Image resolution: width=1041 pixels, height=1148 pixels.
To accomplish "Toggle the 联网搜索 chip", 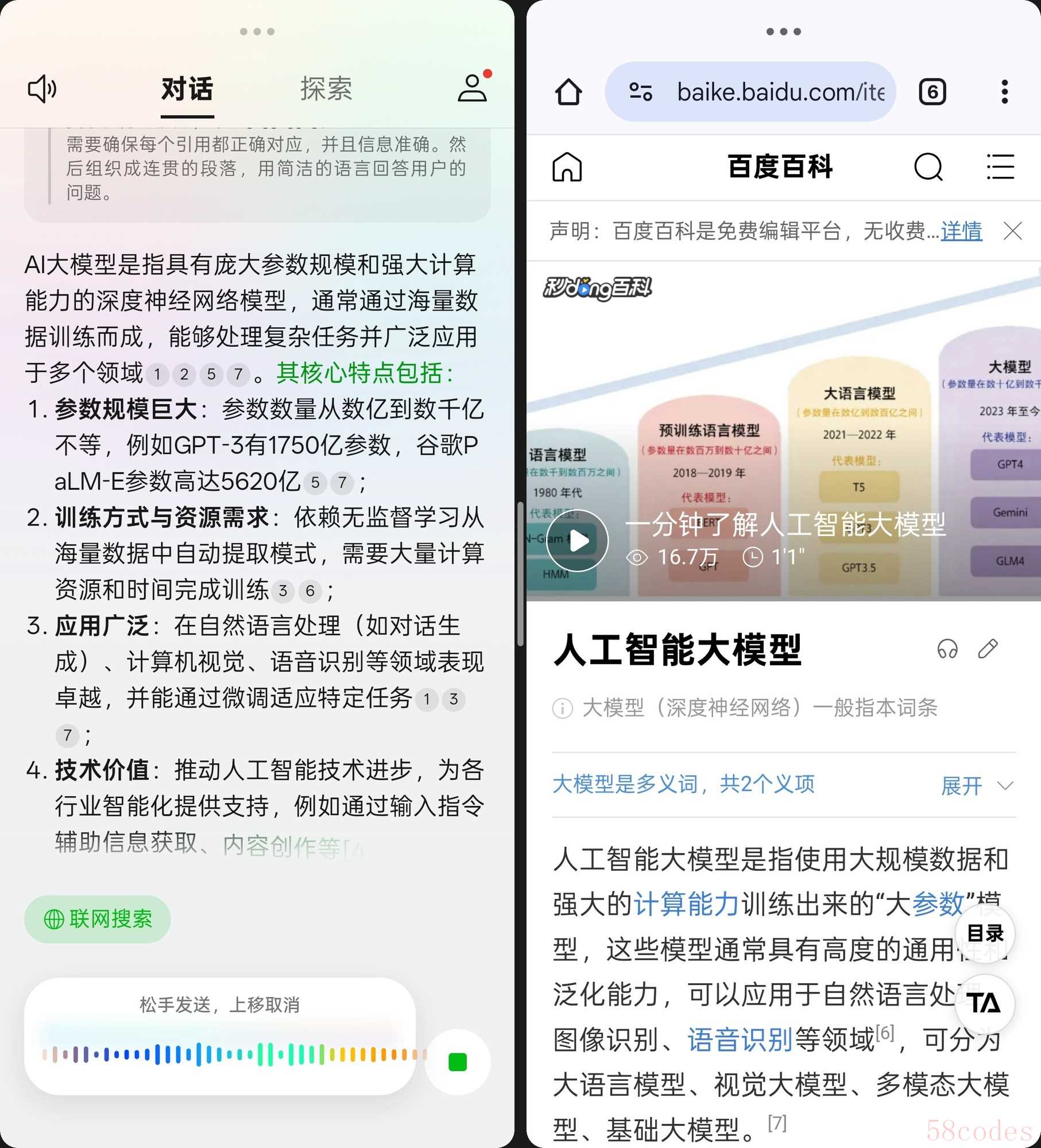I will point(98,919).
